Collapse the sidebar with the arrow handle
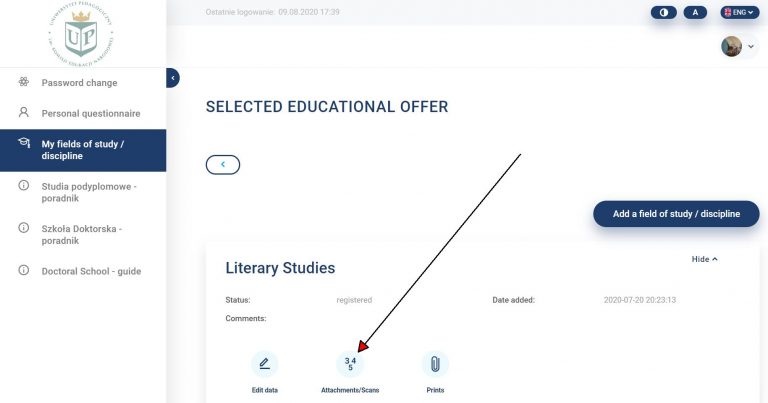This screenshot has width=768, height=403. 172,77
